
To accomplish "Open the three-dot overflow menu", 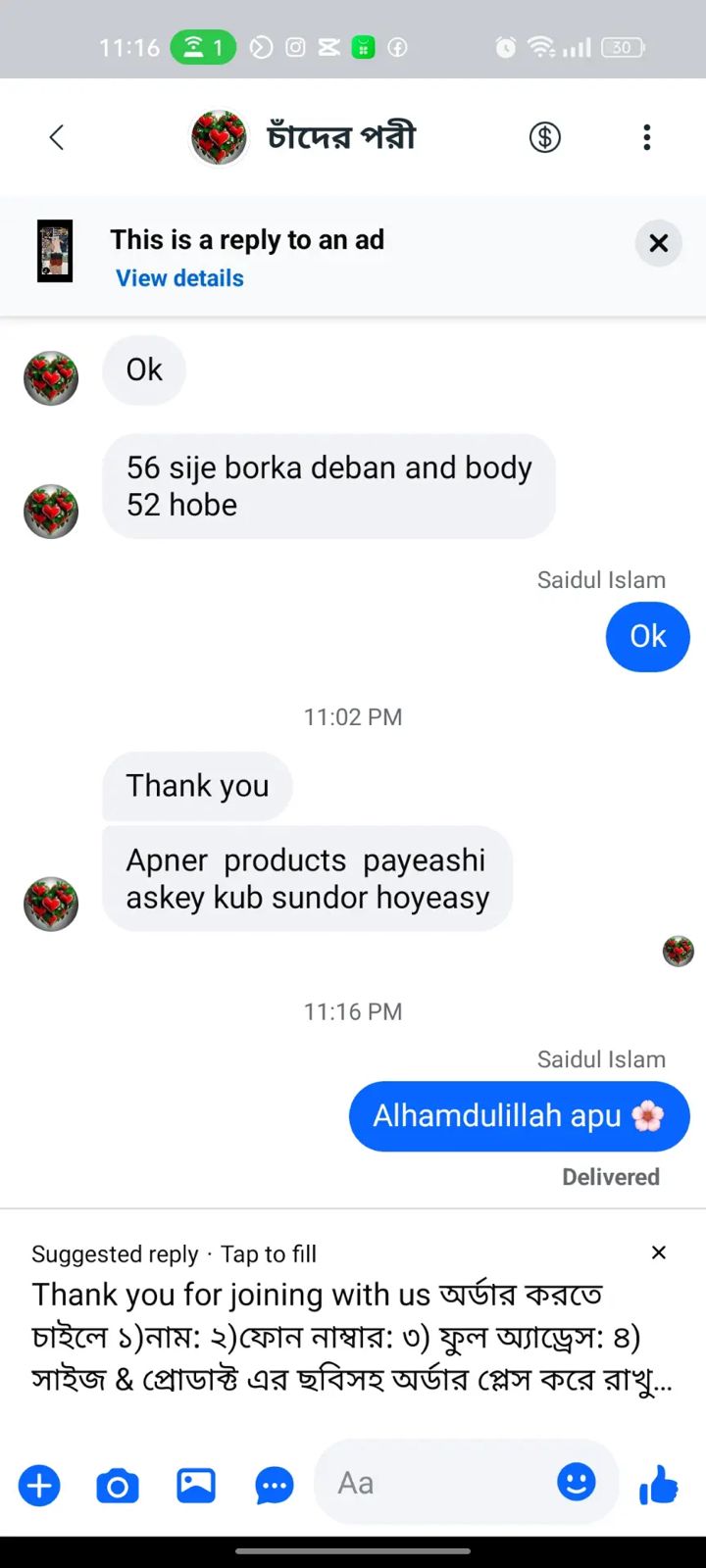I will click(x=647, y=137).
